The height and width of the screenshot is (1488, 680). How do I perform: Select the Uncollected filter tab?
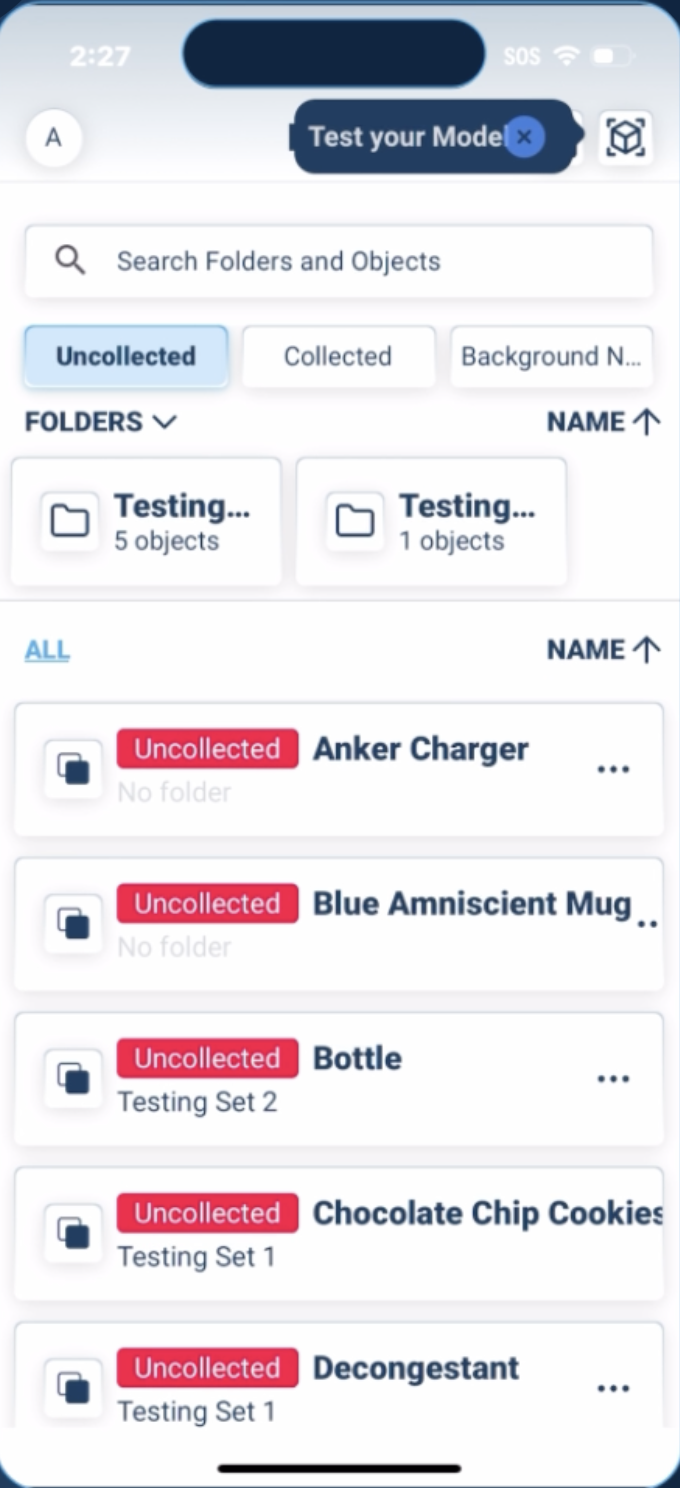pyautogui.click(x=126, y=356)
